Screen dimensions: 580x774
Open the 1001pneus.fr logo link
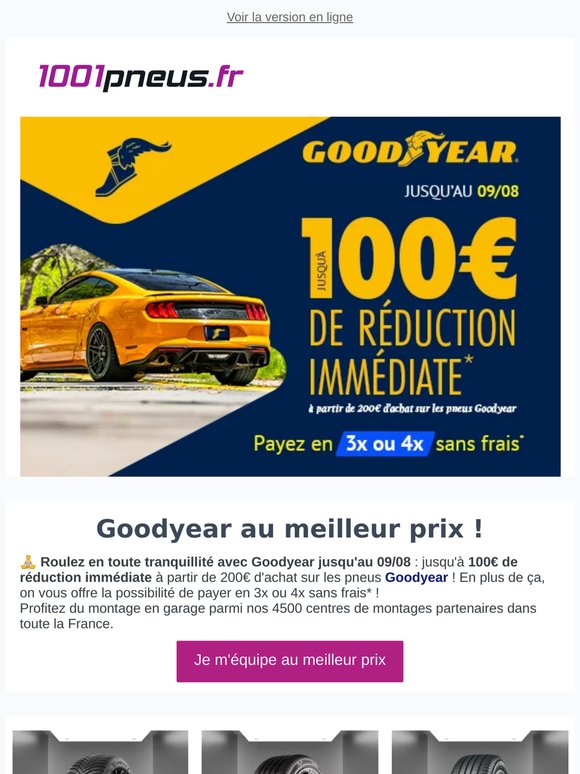141,77
